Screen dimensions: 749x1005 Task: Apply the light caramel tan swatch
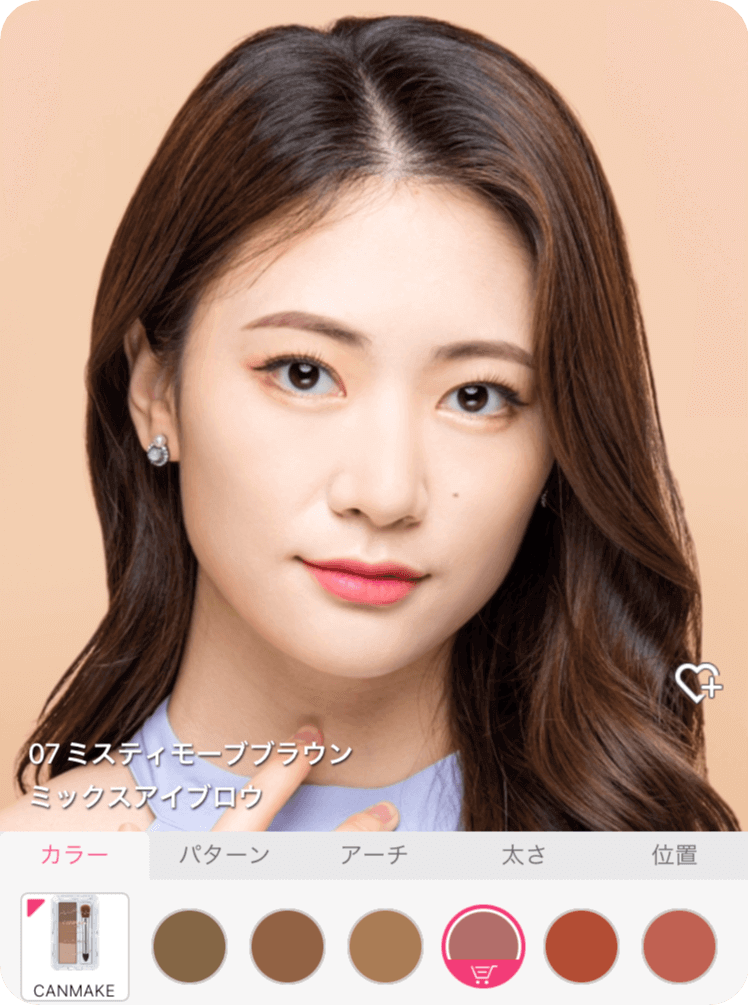[385, 946]
